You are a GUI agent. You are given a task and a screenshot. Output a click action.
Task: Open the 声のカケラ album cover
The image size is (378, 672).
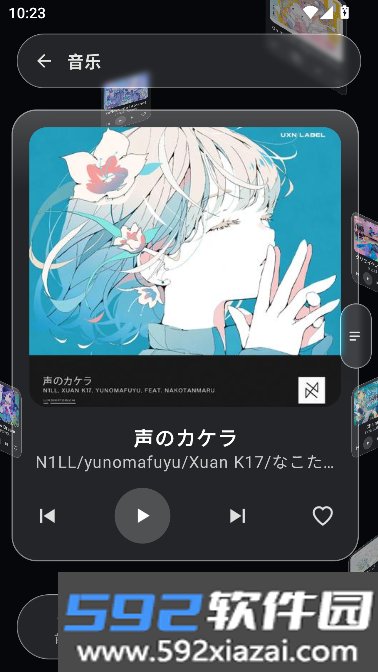coord(185,267)
